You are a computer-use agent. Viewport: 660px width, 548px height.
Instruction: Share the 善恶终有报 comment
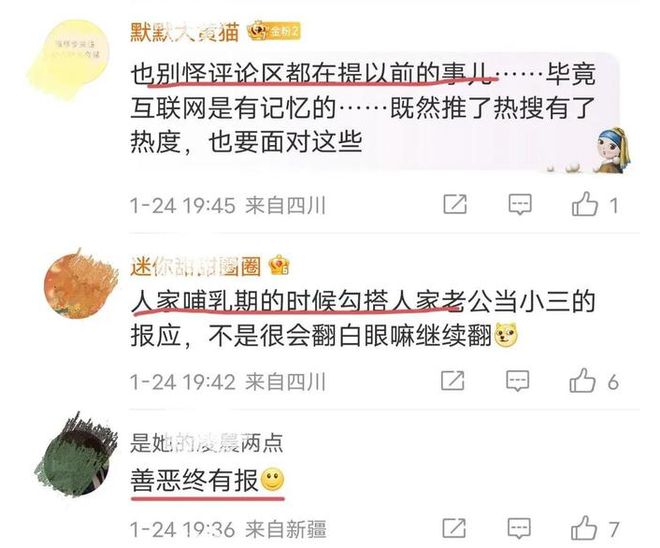pyautogui.click(x=454, y=527)
